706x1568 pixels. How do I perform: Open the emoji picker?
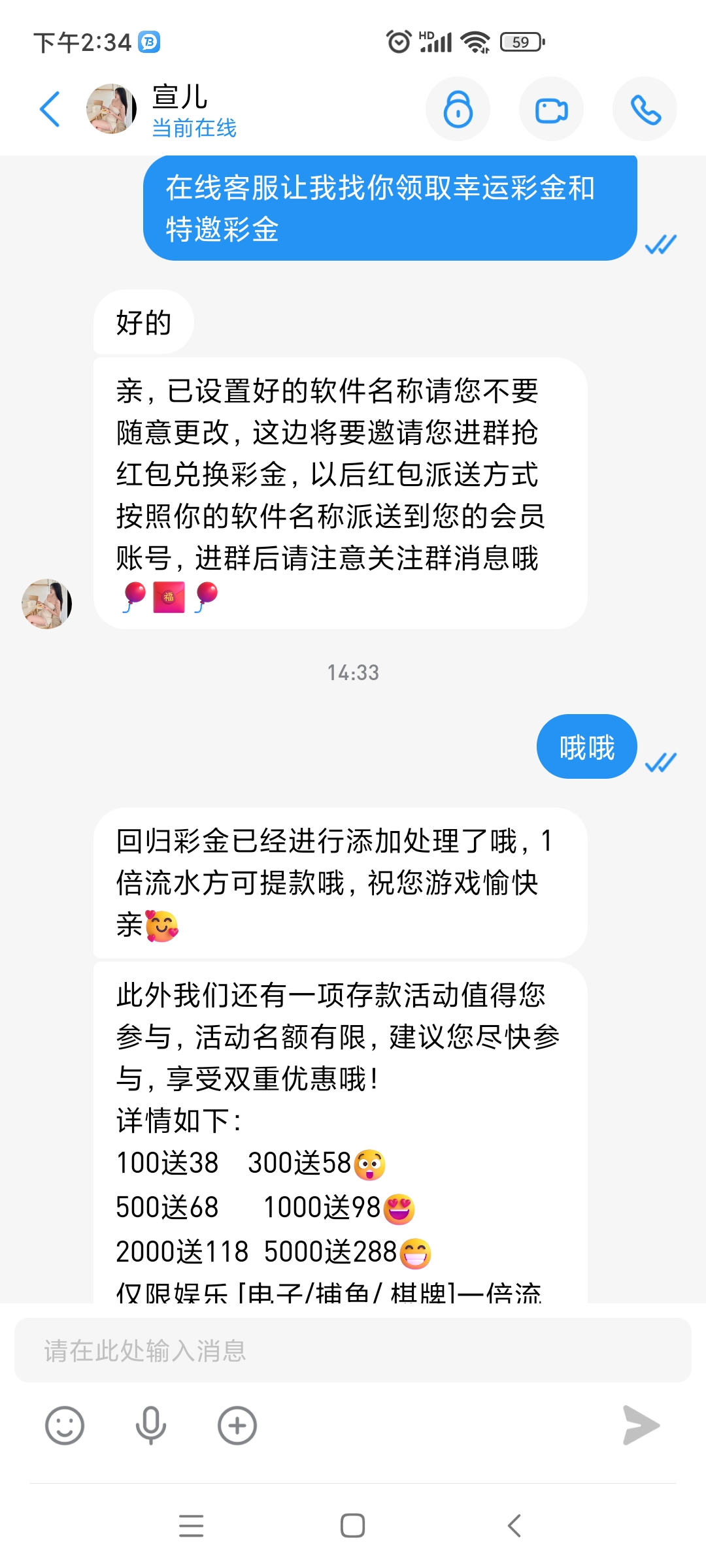[65, 1425]
